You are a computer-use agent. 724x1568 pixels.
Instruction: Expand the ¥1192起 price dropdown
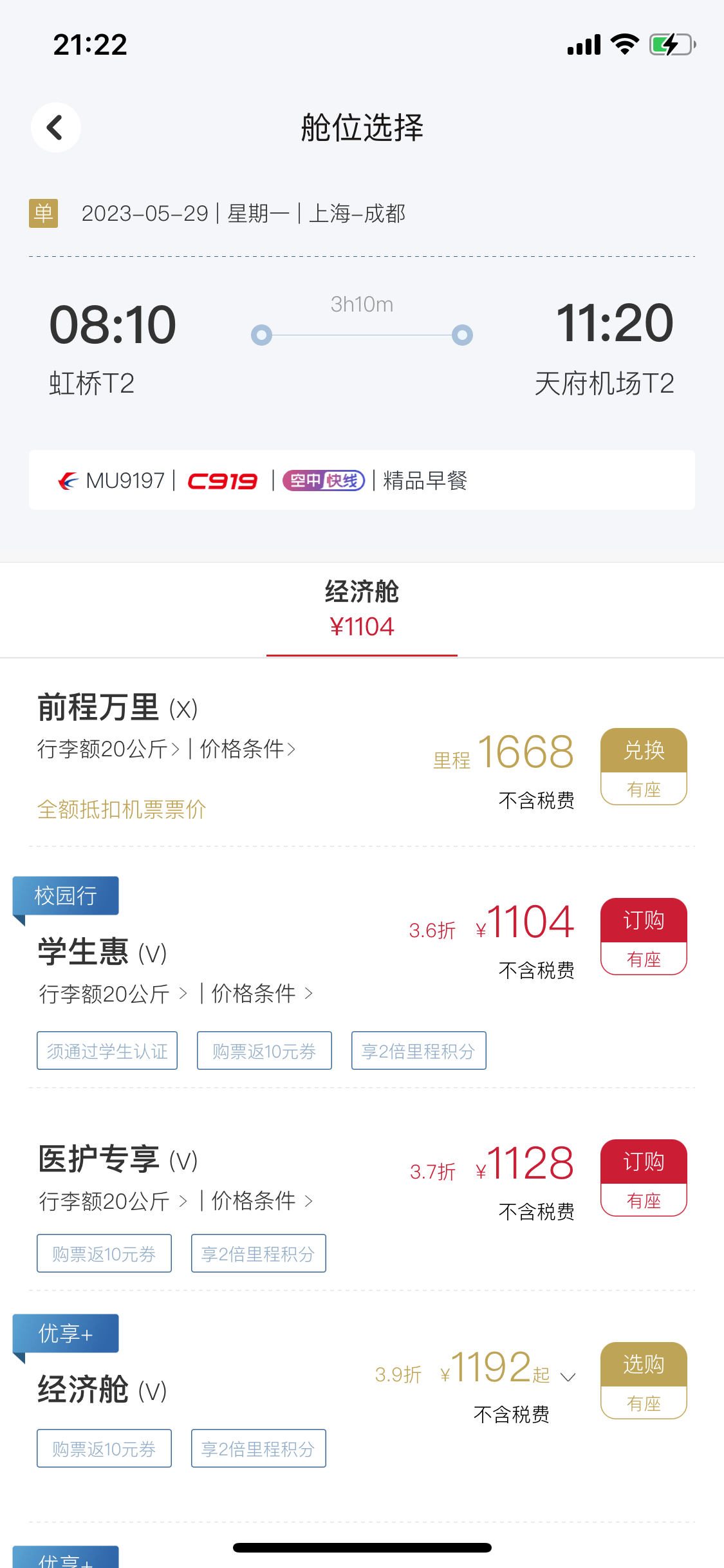(x=568, y=1377)
